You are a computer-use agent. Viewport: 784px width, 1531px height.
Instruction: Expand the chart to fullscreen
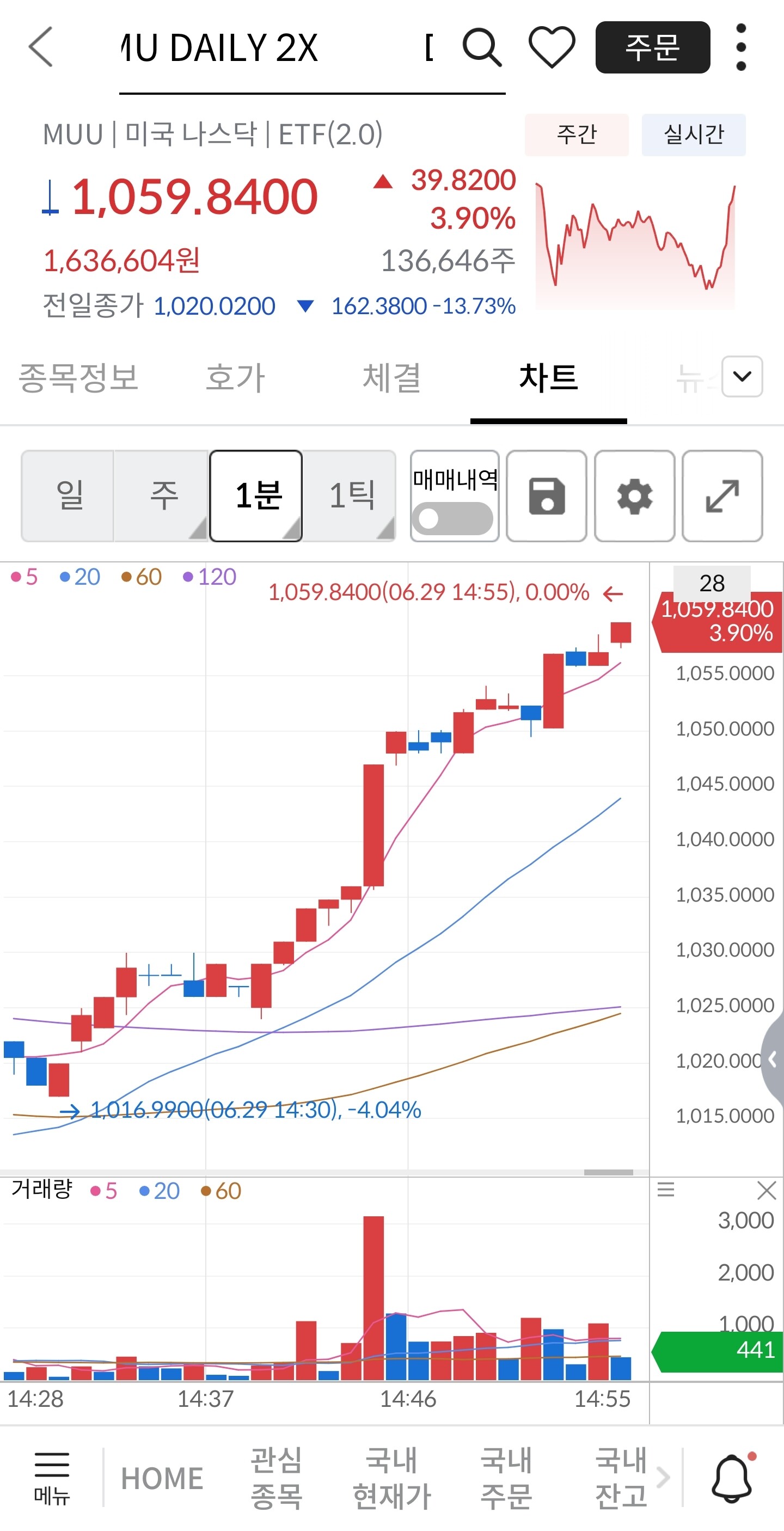coord(722,495)
